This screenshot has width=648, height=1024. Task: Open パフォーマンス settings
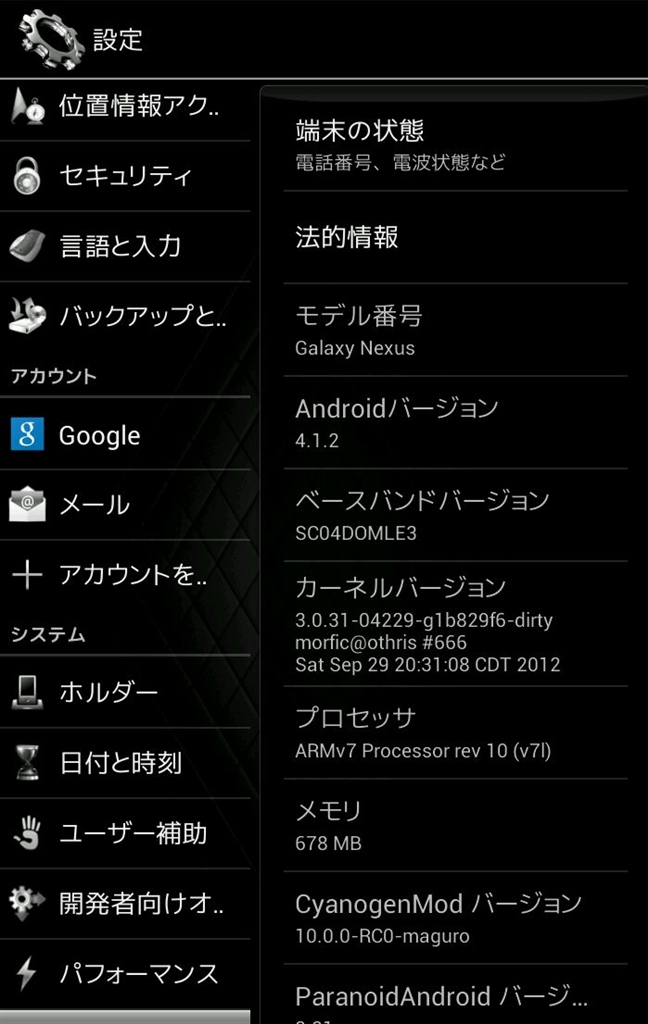[x=125, y=973]
